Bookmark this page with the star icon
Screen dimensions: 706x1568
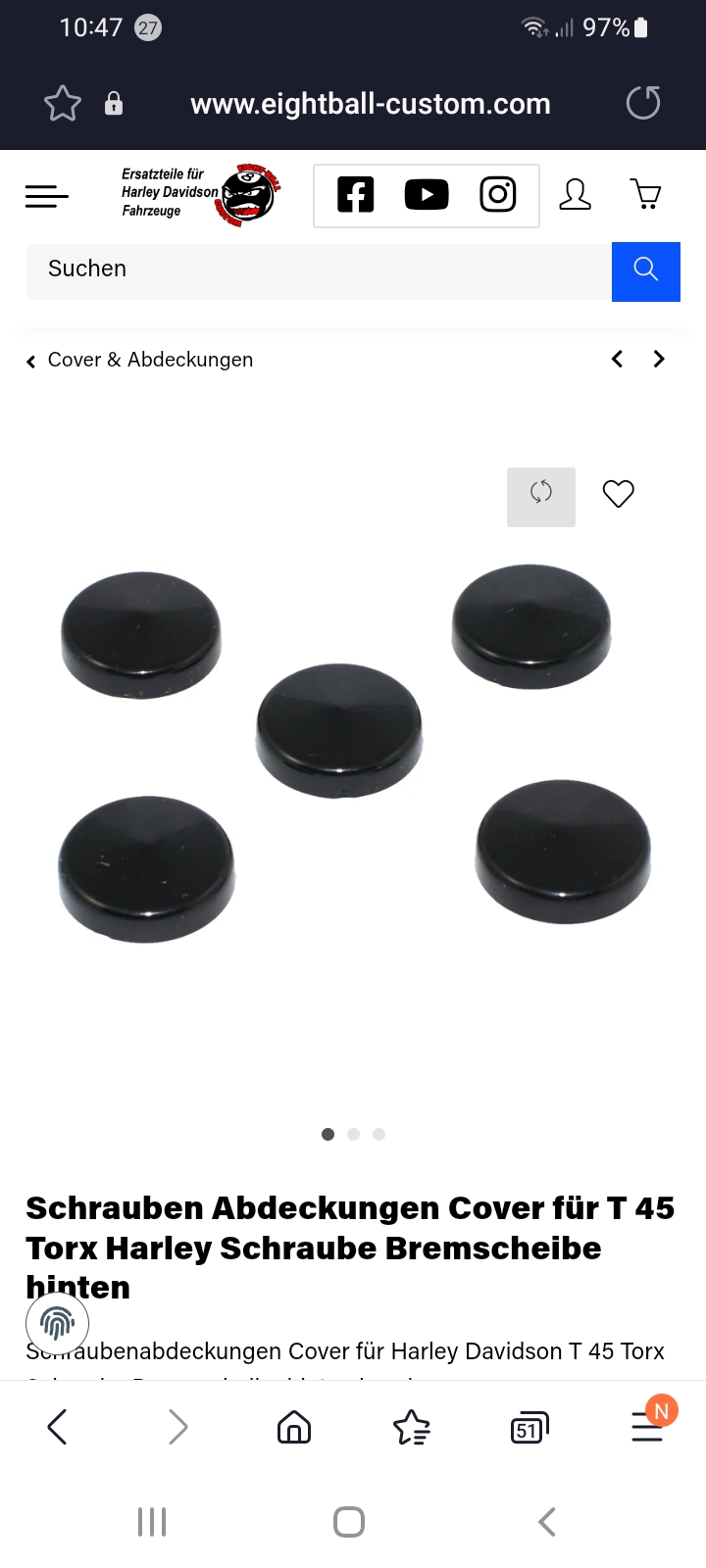pos(63,103)
